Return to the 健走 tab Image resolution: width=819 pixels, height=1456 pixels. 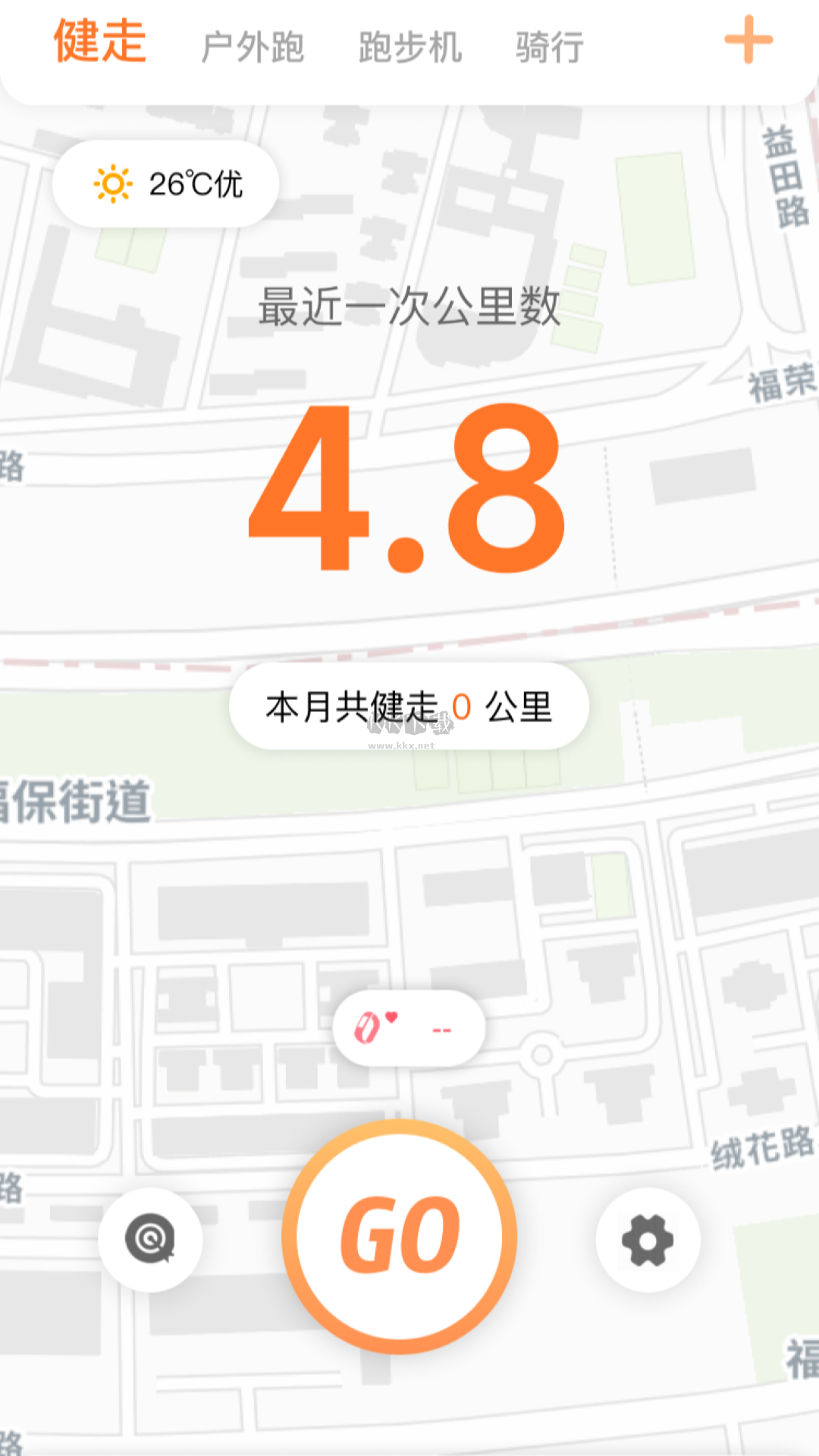coord(101,44)
